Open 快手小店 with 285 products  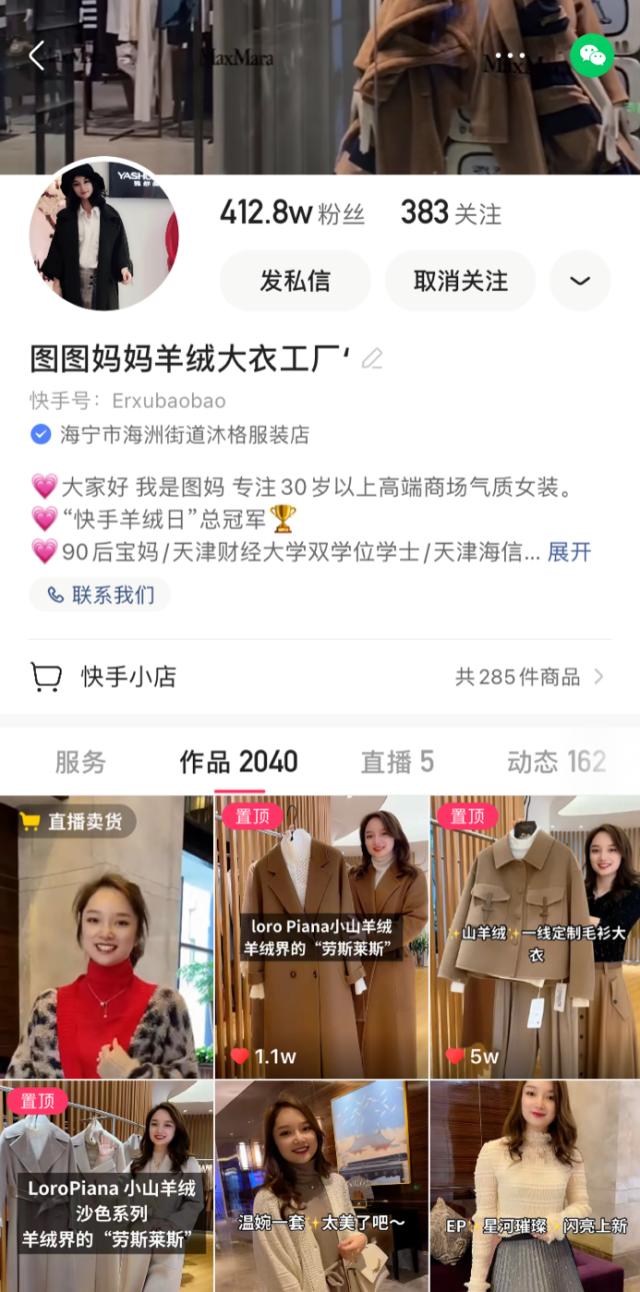tap(320, 677)
